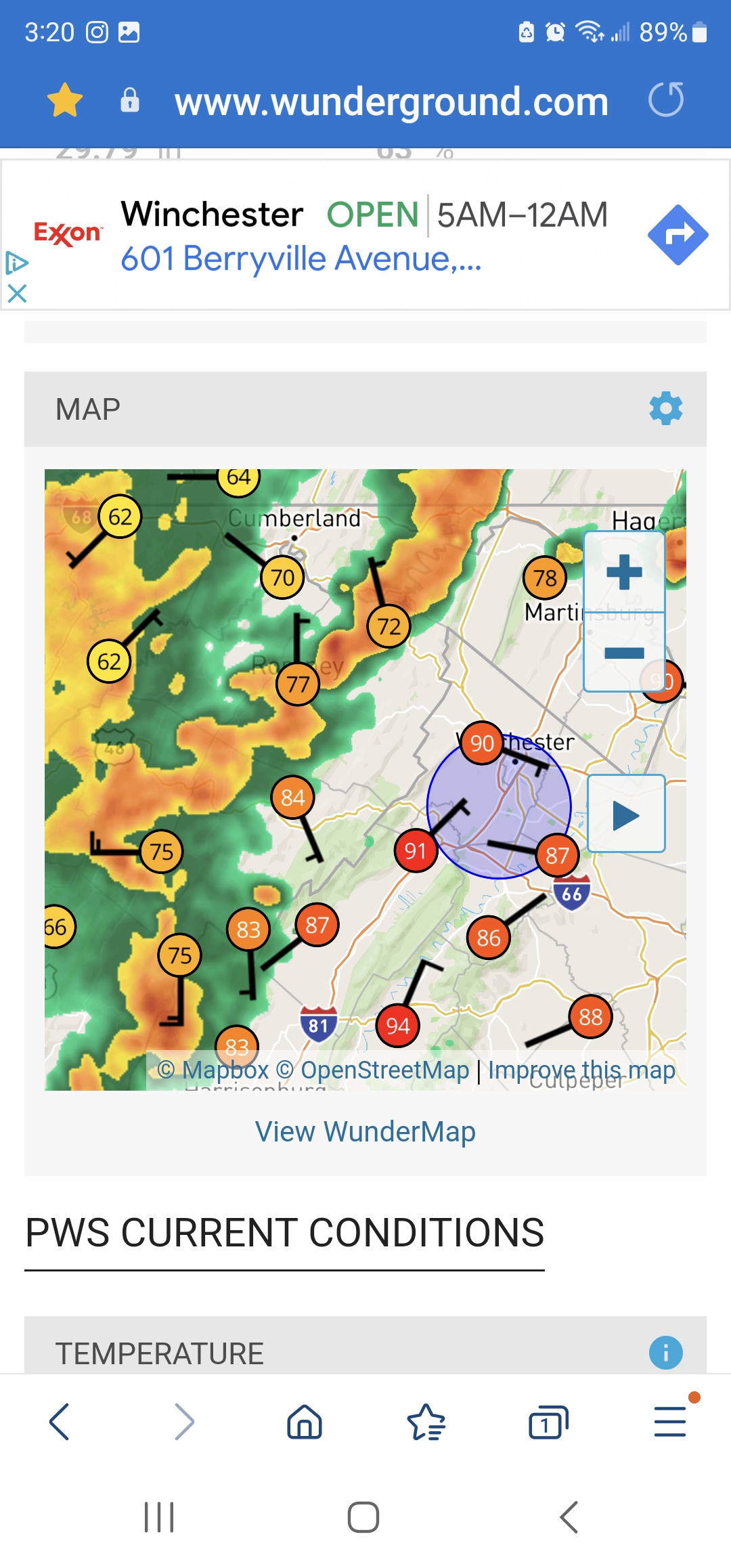Reload the Wunderground page
This screenshot has height=1568, width=731.
point(666,100)
